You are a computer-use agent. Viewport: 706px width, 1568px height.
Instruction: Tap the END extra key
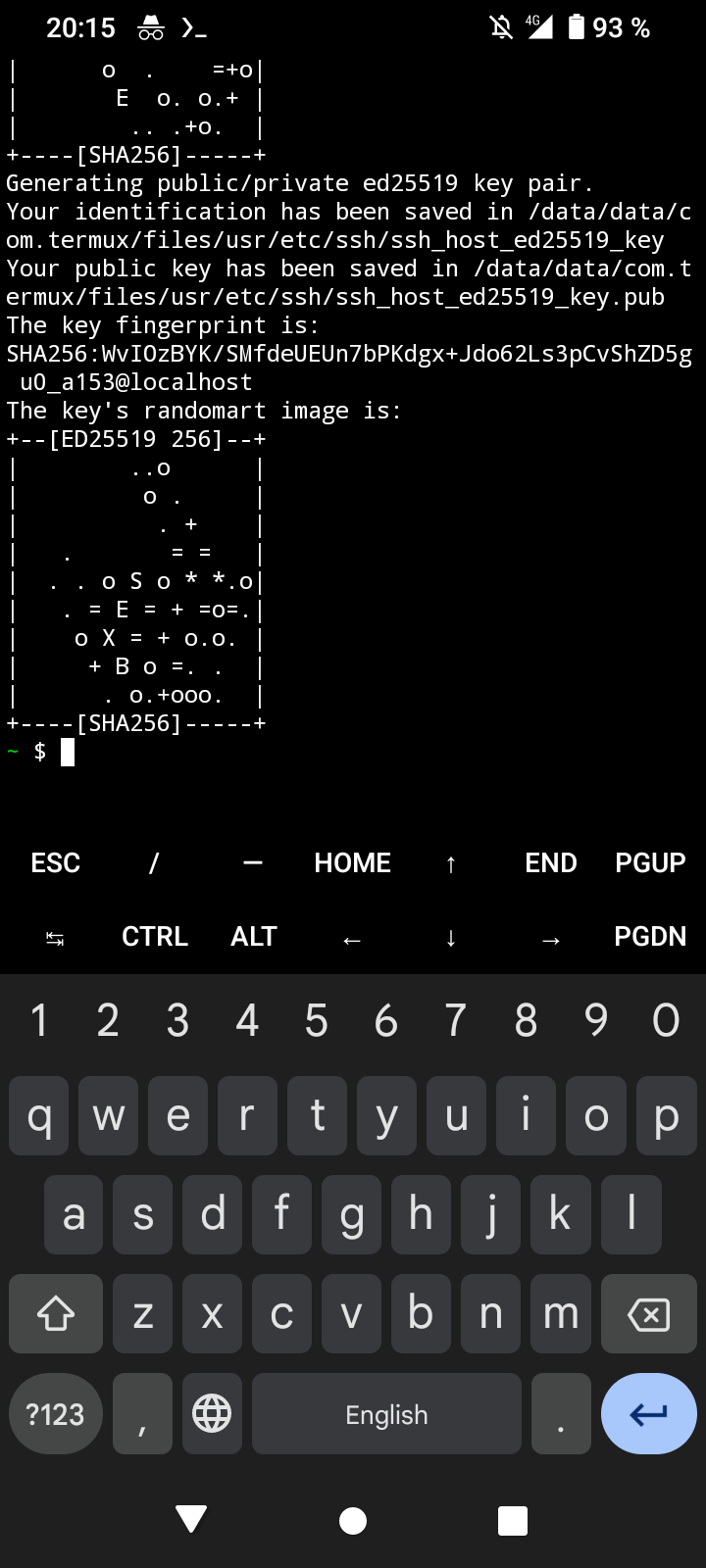pos(551,862)
